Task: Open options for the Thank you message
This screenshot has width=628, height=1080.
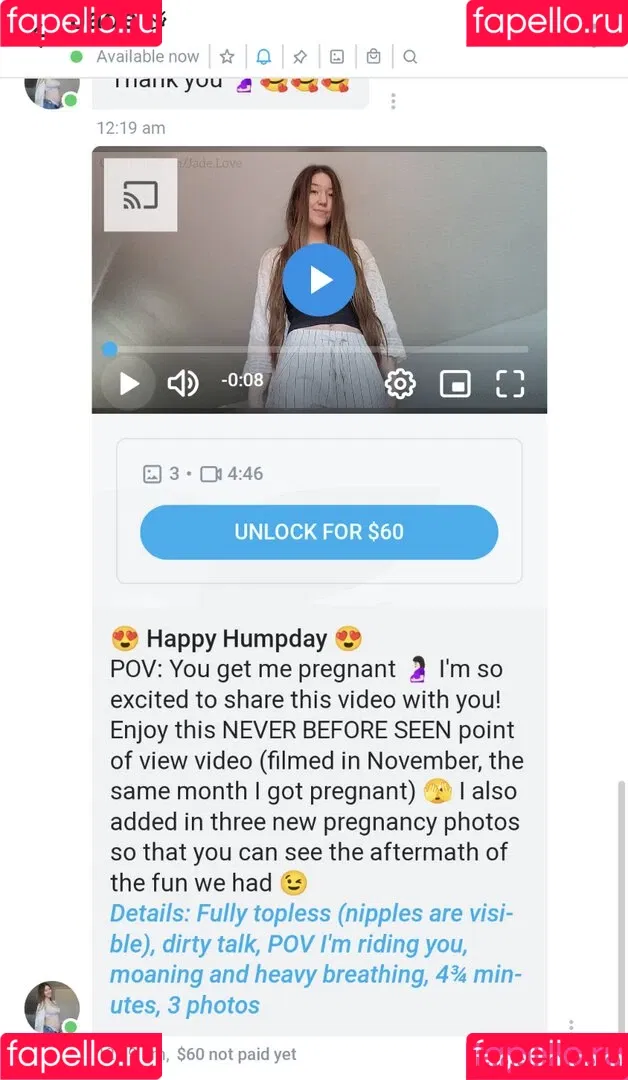Action: (x=393, y=101)
